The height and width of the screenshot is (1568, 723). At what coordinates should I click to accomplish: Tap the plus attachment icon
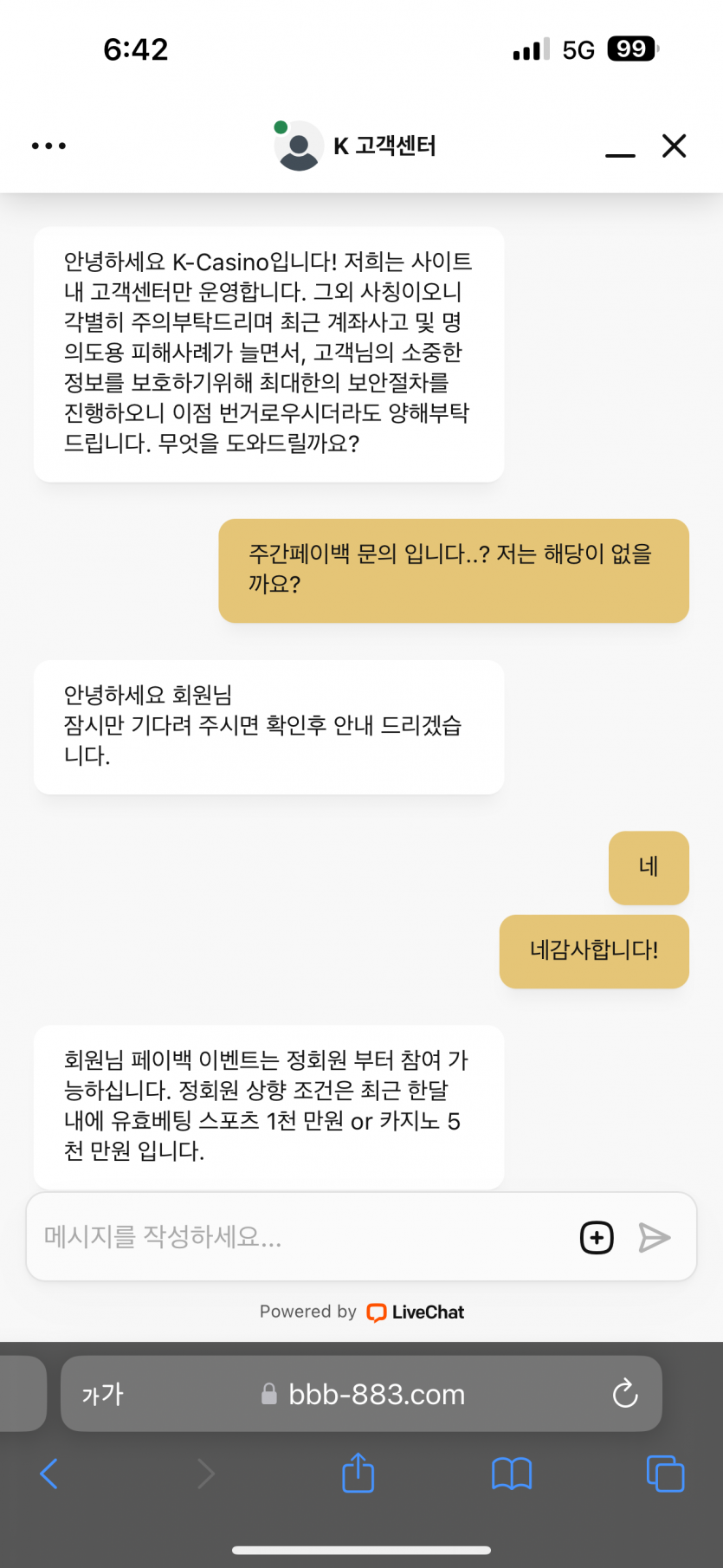(597, 1237)
